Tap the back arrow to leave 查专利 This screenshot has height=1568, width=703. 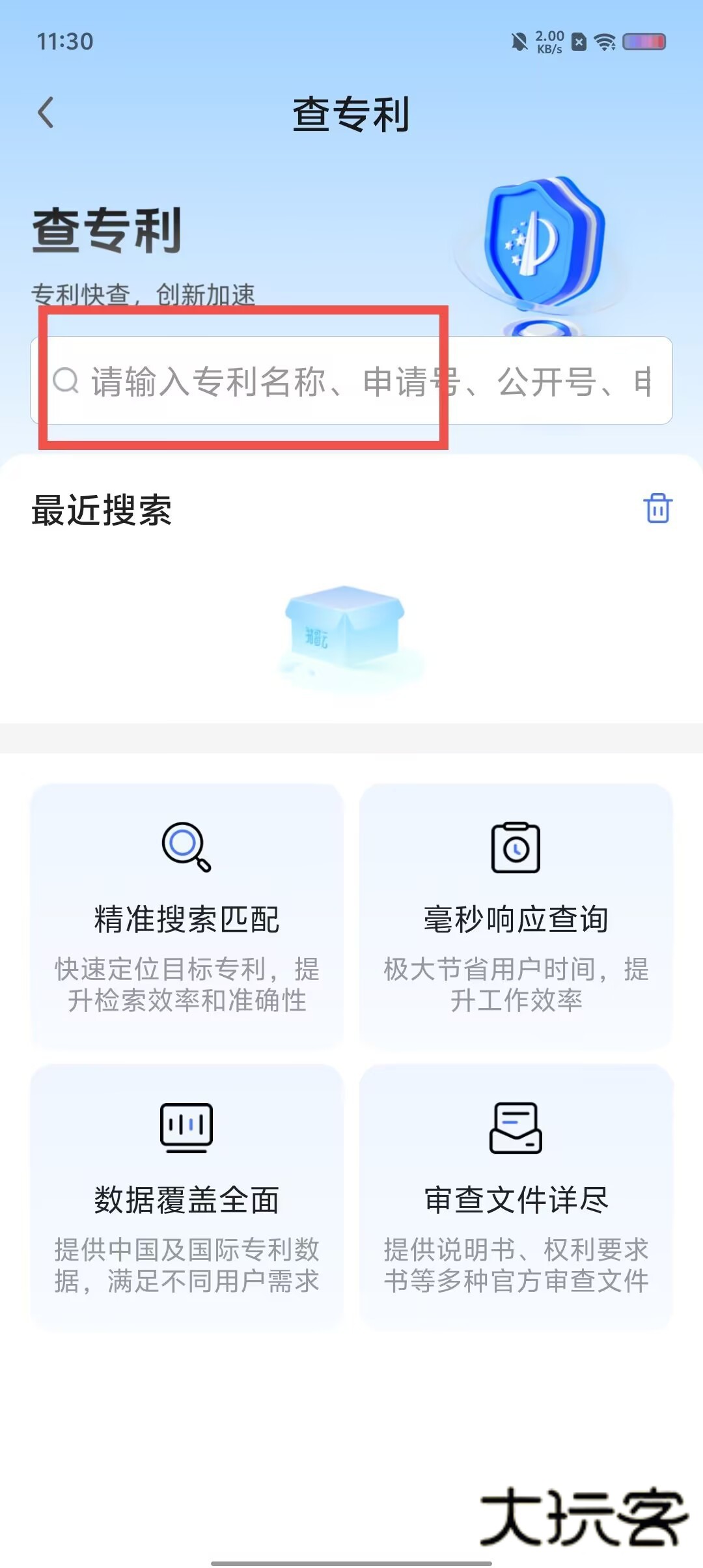[46, 112]
